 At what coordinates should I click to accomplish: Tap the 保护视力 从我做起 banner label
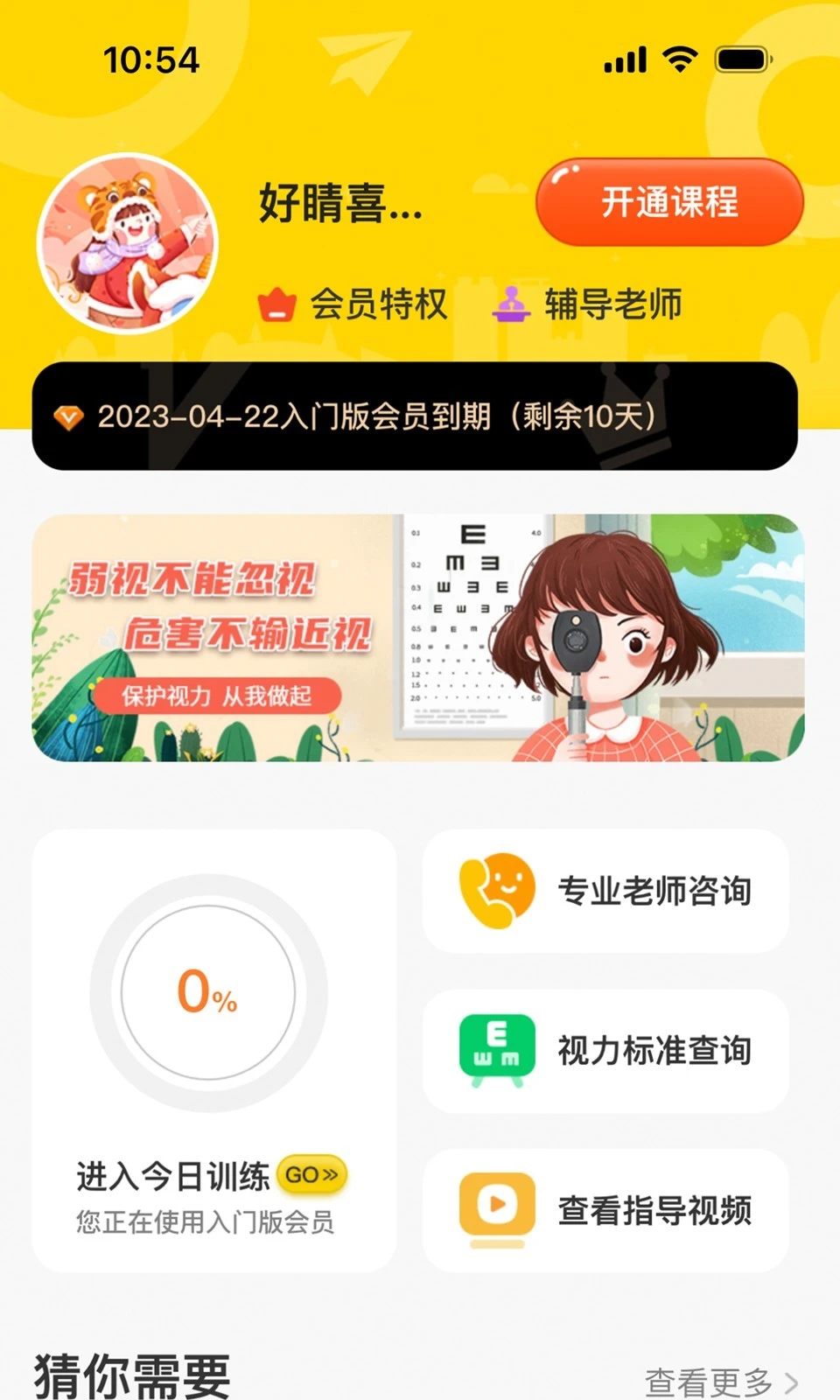221,697
